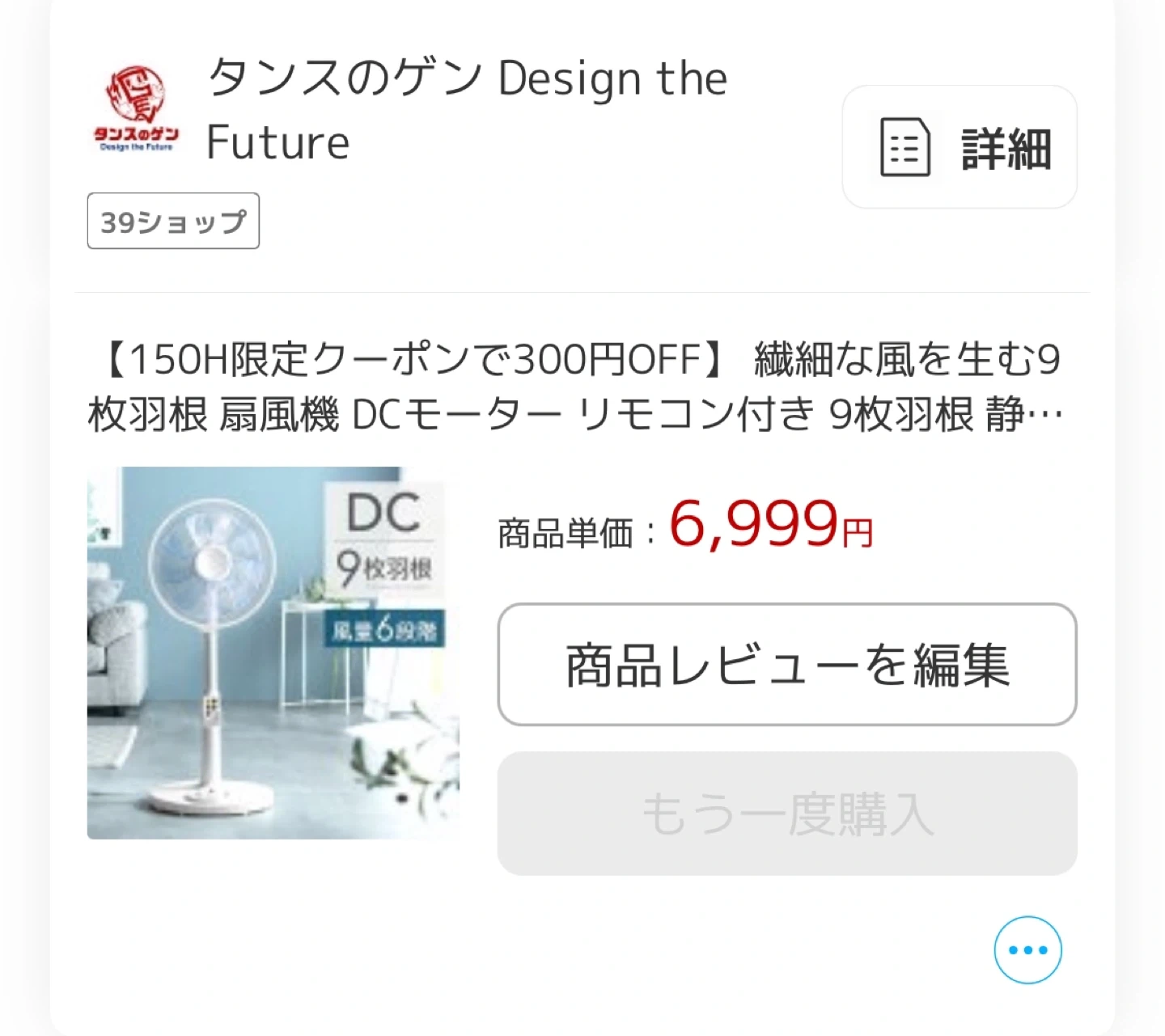
Task: Tap 商品レビューを編集 to edit review
Action: coord(787,665)
